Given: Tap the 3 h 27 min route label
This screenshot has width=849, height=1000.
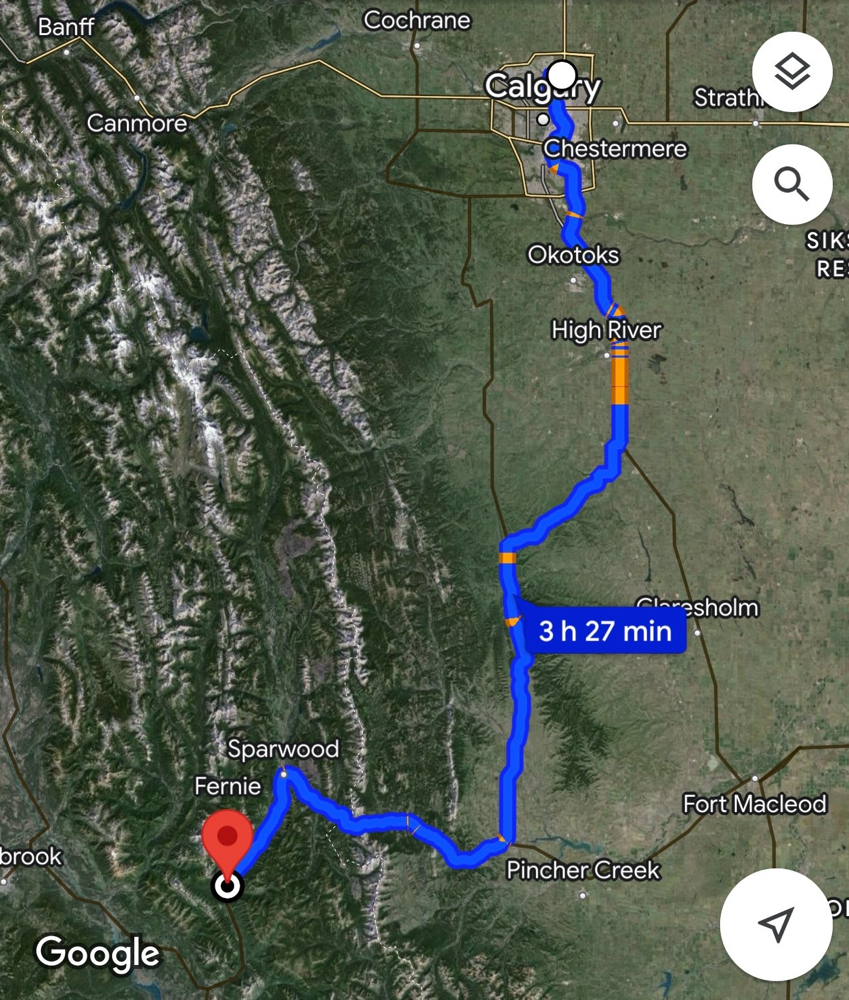Looking at the screenshot, I should 604,631.
